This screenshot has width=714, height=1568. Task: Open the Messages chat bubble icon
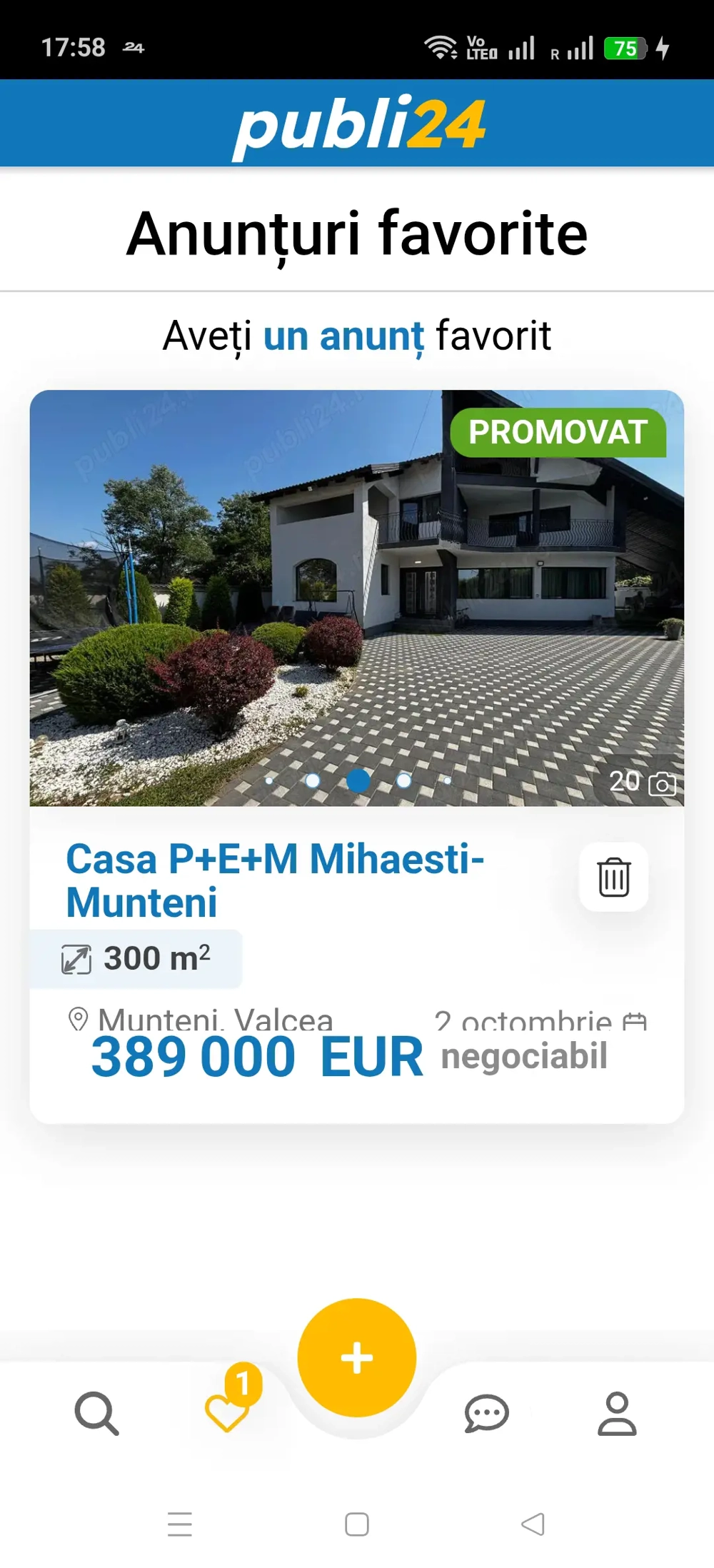486,1414
